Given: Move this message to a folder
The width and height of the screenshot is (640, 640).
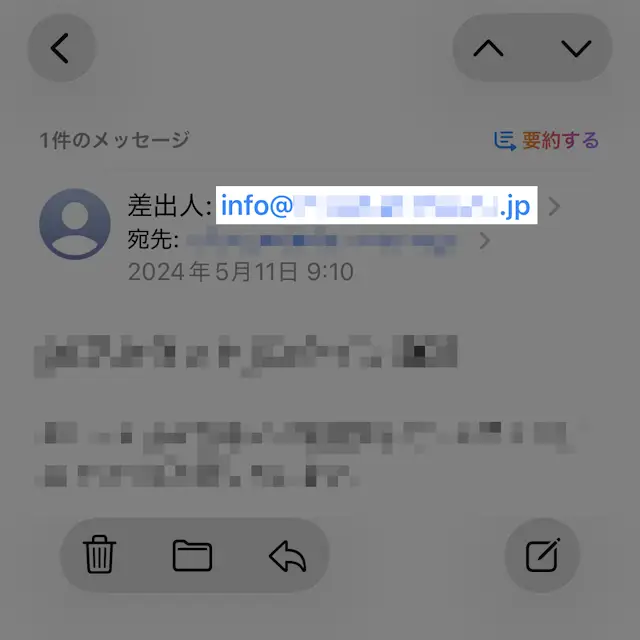Looking at the screenshot, I should (x=192, y=554).
